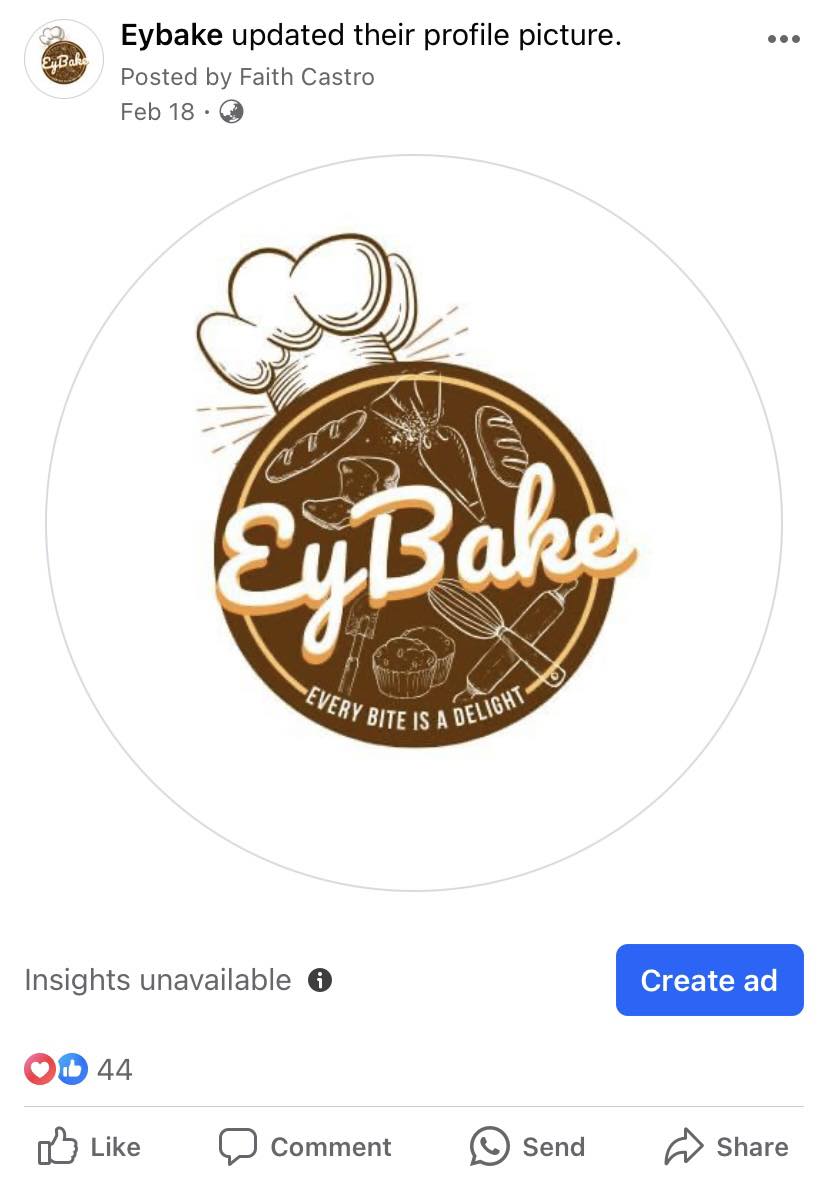View the updated profile picture fullscreen

[414, 522]
